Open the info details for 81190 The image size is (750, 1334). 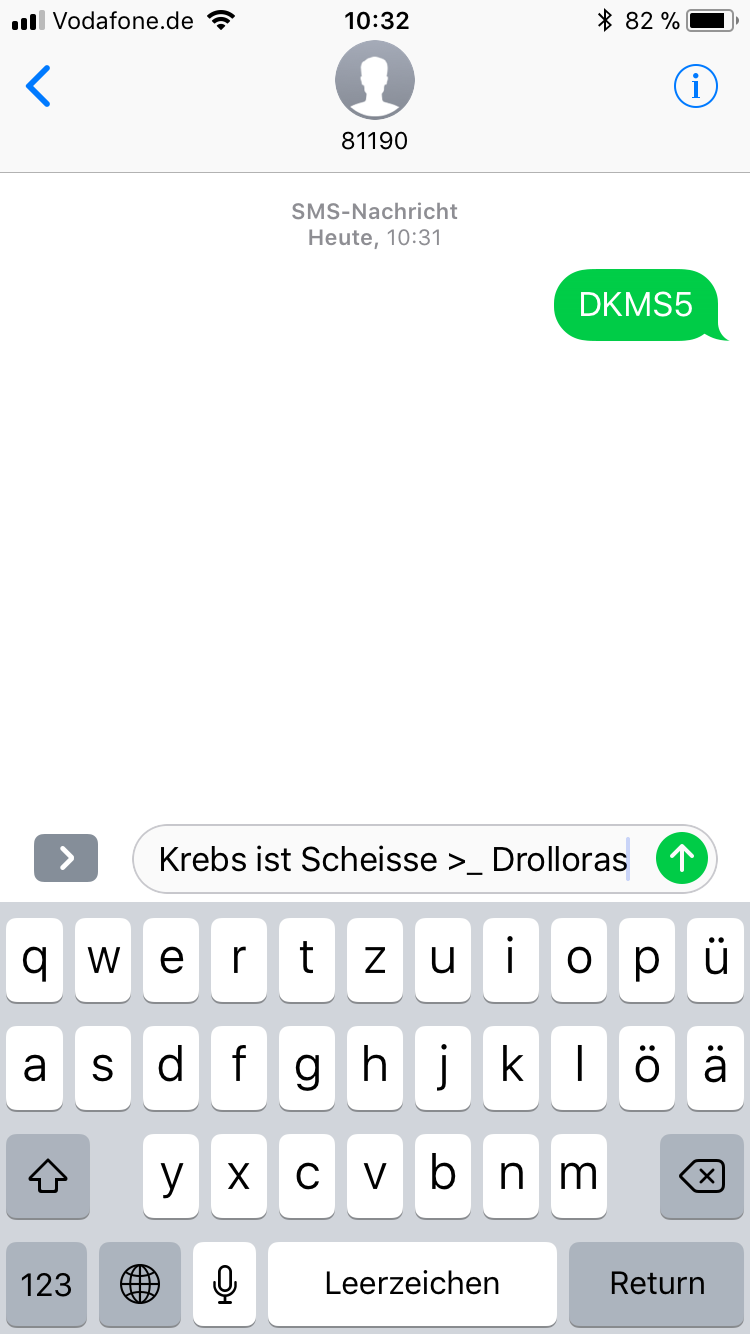(696, 87)
